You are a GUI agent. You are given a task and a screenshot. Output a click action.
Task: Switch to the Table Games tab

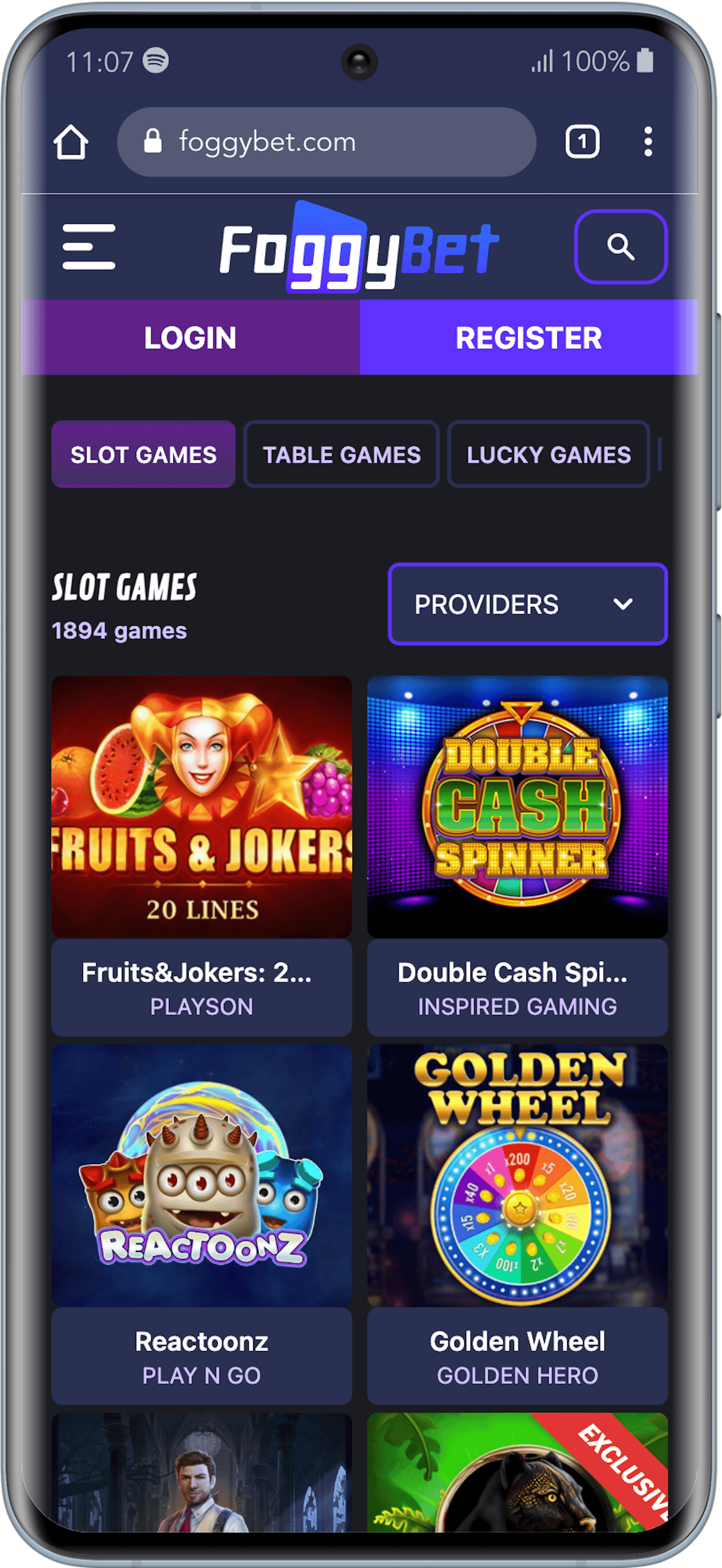(x=342, y=455)
